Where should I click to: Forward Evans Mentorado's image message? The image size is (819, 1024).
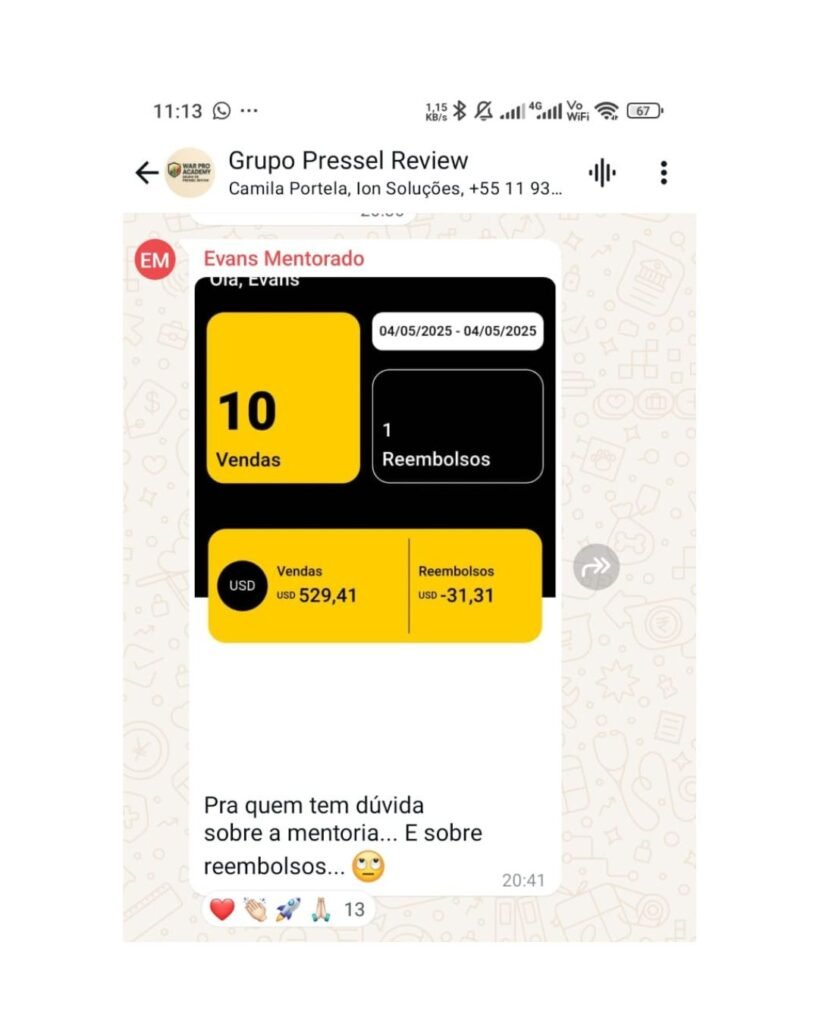pos(596,568)
